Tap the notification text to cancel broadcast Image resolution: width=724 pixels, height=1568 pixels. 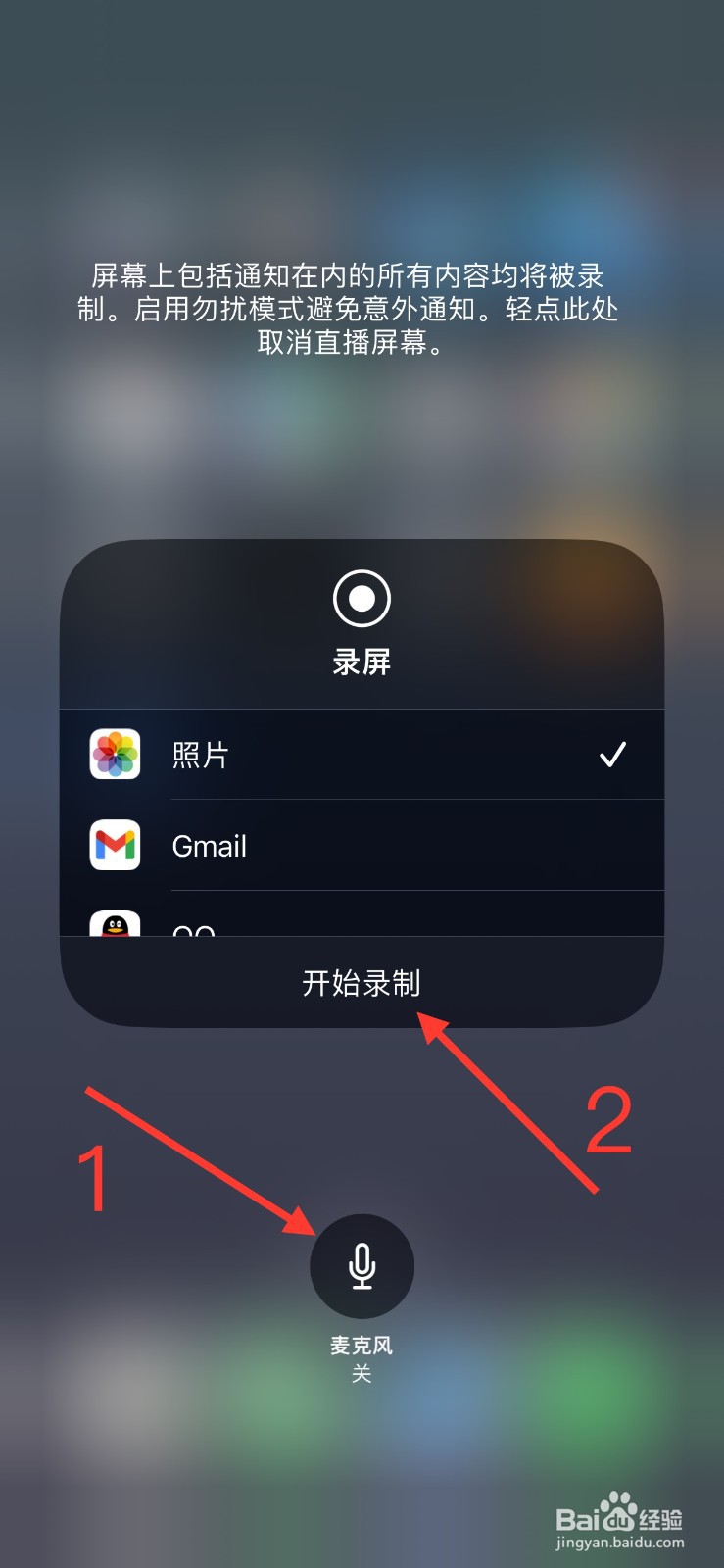[362, 312]
